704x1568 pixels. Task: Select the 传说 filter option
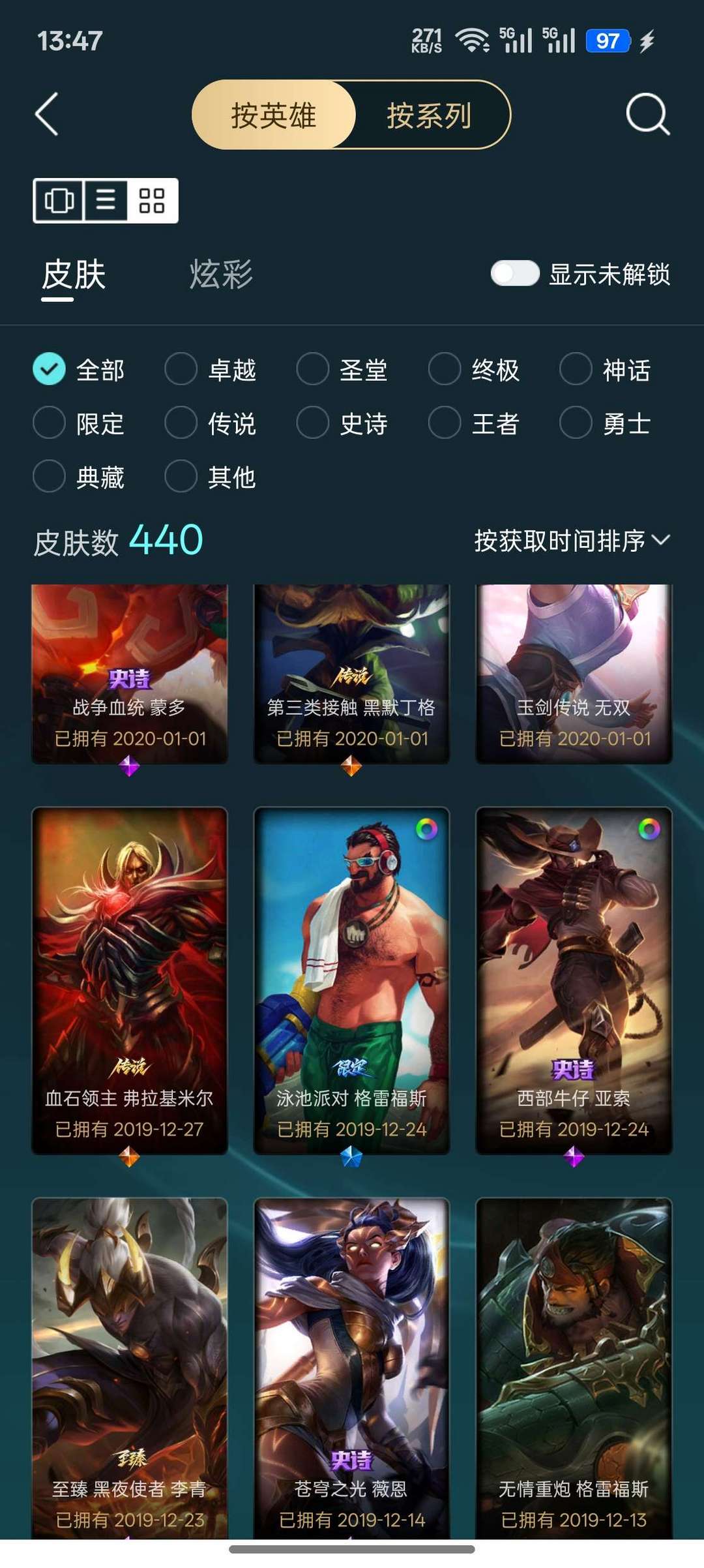(x=211, y=423)
